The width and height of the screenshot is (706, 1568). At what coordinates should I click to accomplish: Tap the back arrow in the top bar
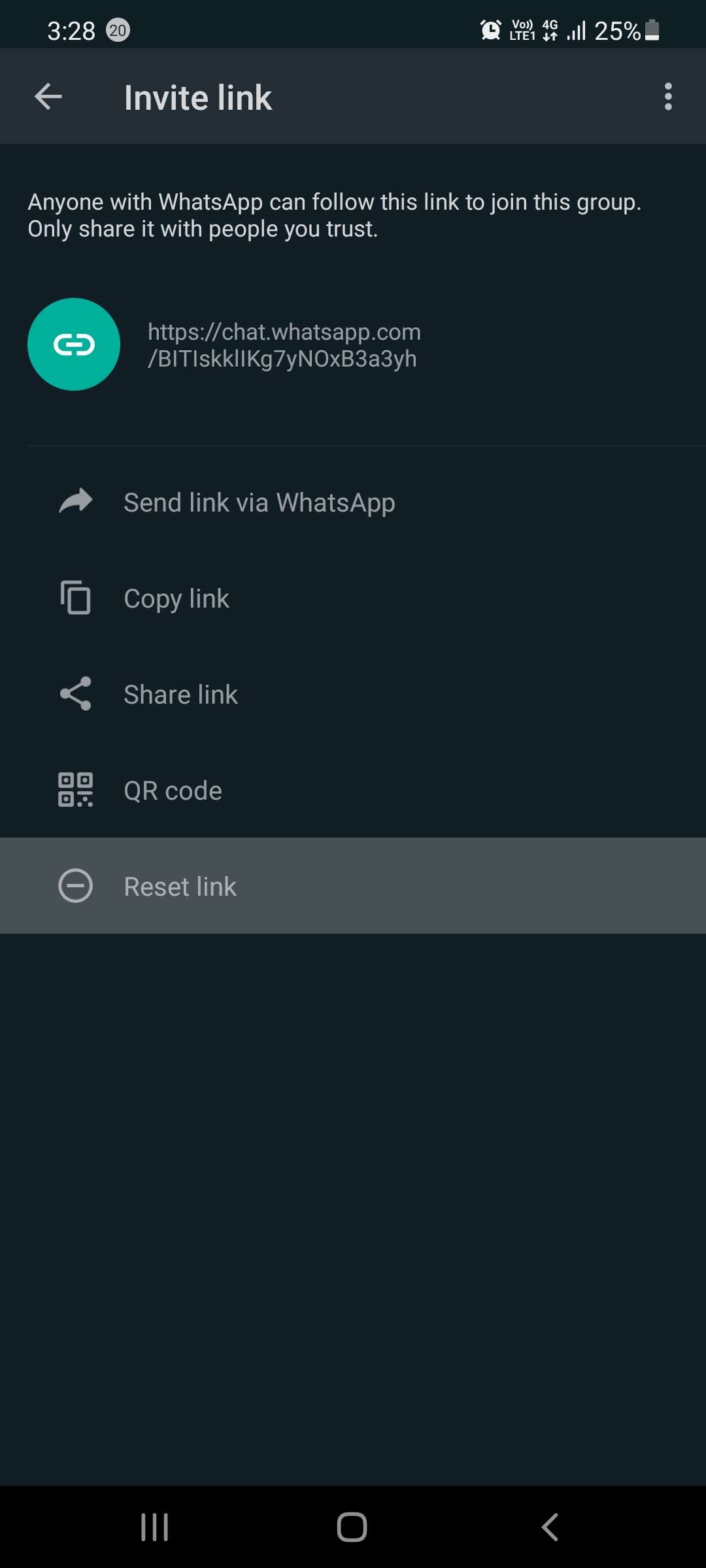48,96
